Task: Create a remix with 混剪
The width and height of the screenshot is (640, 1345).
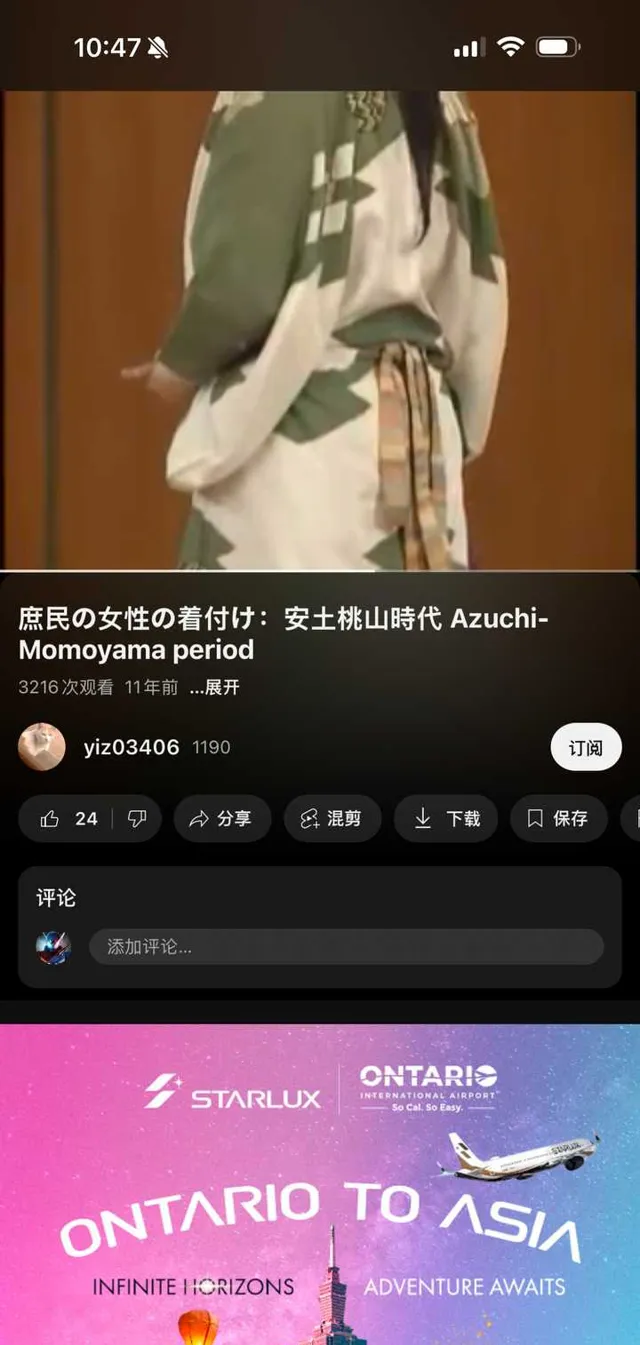Action: click(332, 819)
